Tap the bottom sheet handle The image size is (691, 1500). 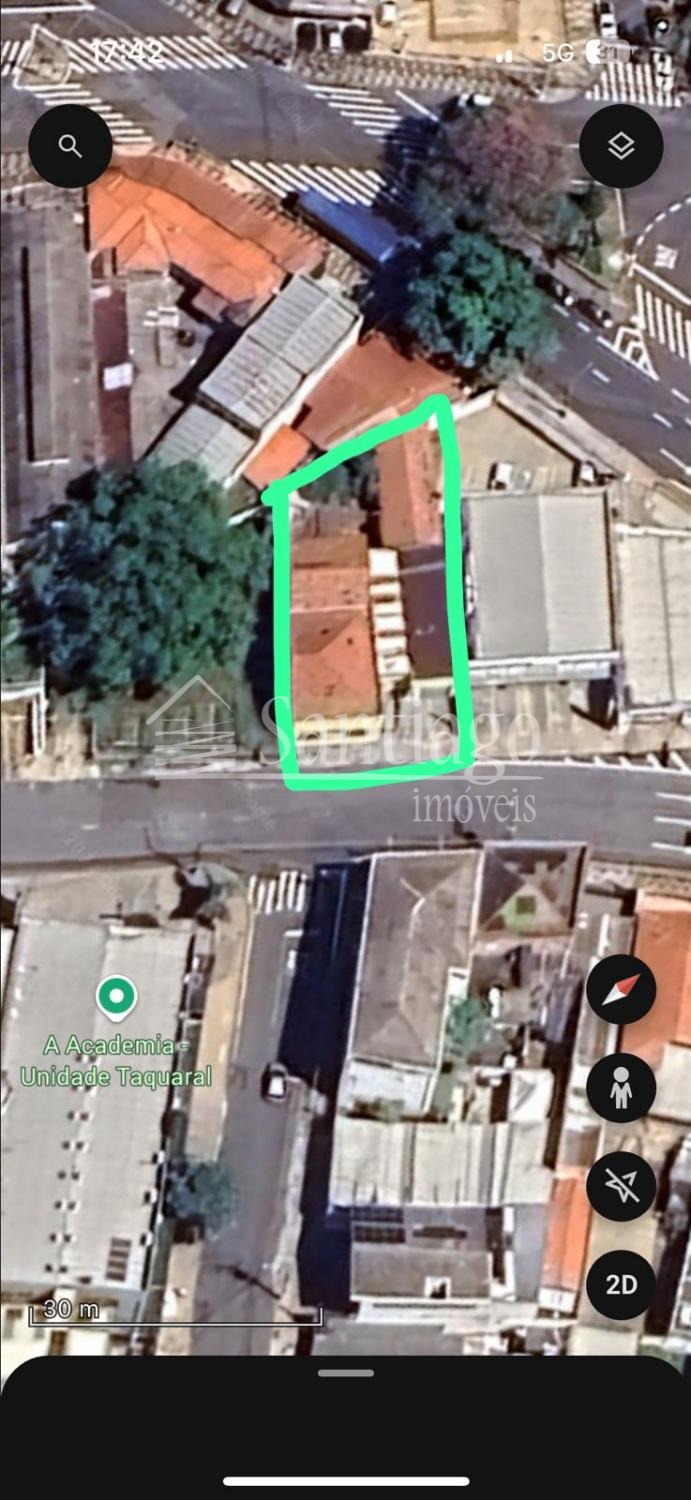[345, 1373]
